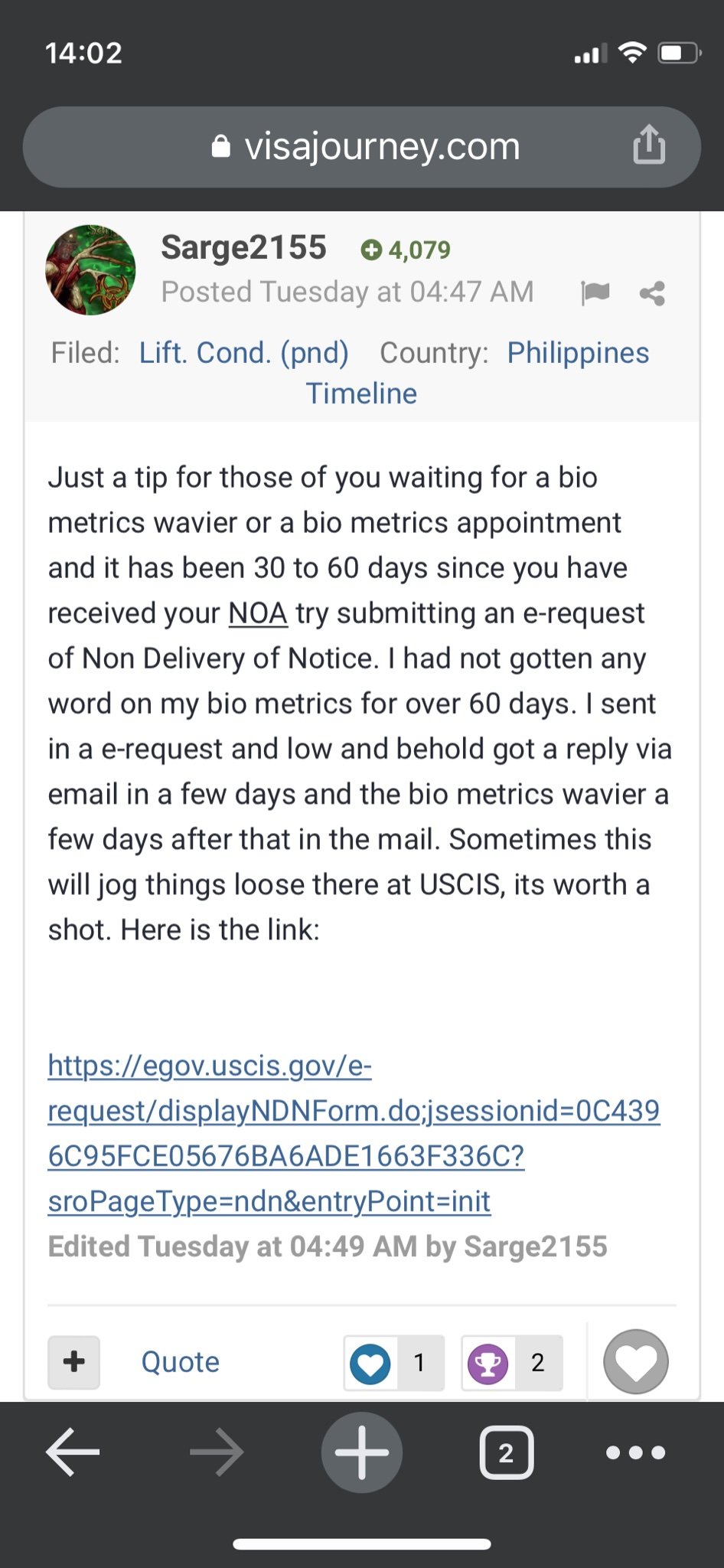Report this post with the flag icon
This screenshot has height=1568, width=724.
(595, 292)
